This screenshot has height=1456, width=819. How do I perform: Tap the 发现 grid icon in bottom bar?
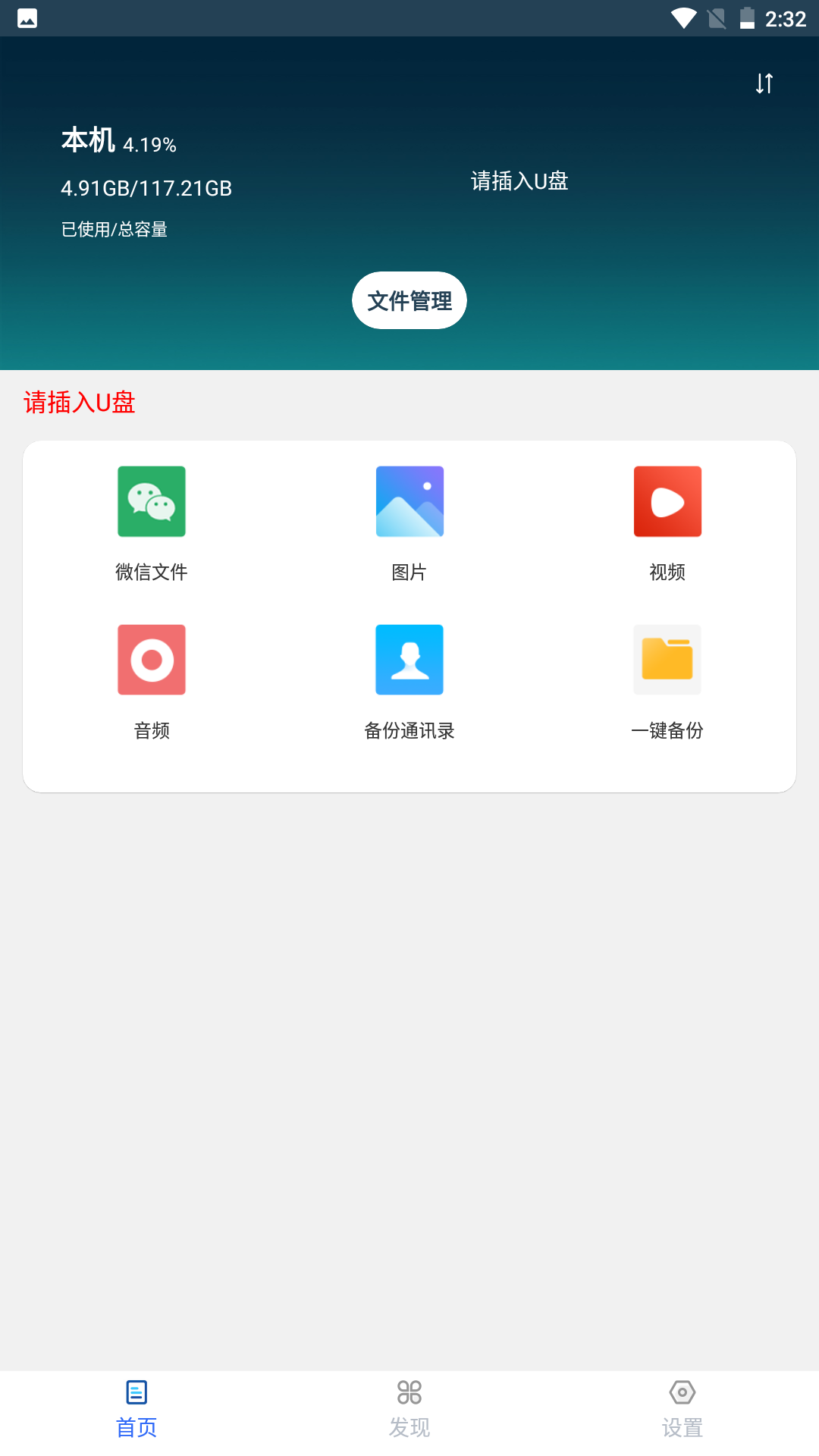click(x=409, y=1394)
